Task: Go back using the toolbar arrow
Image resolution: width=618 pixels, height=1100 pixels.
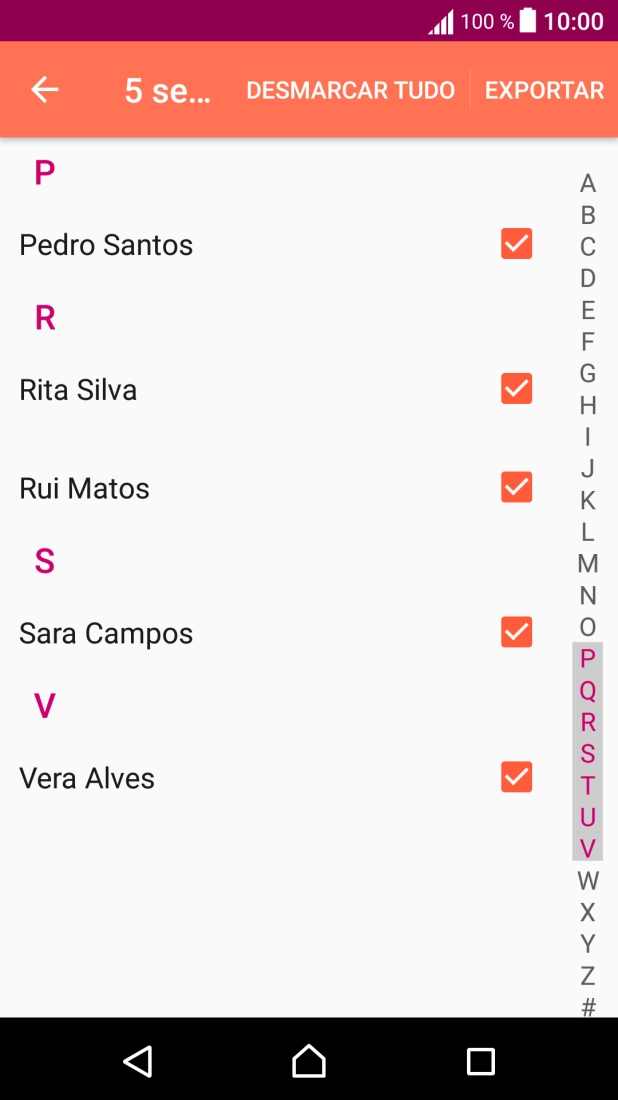Action: click(x=45, y=90)
